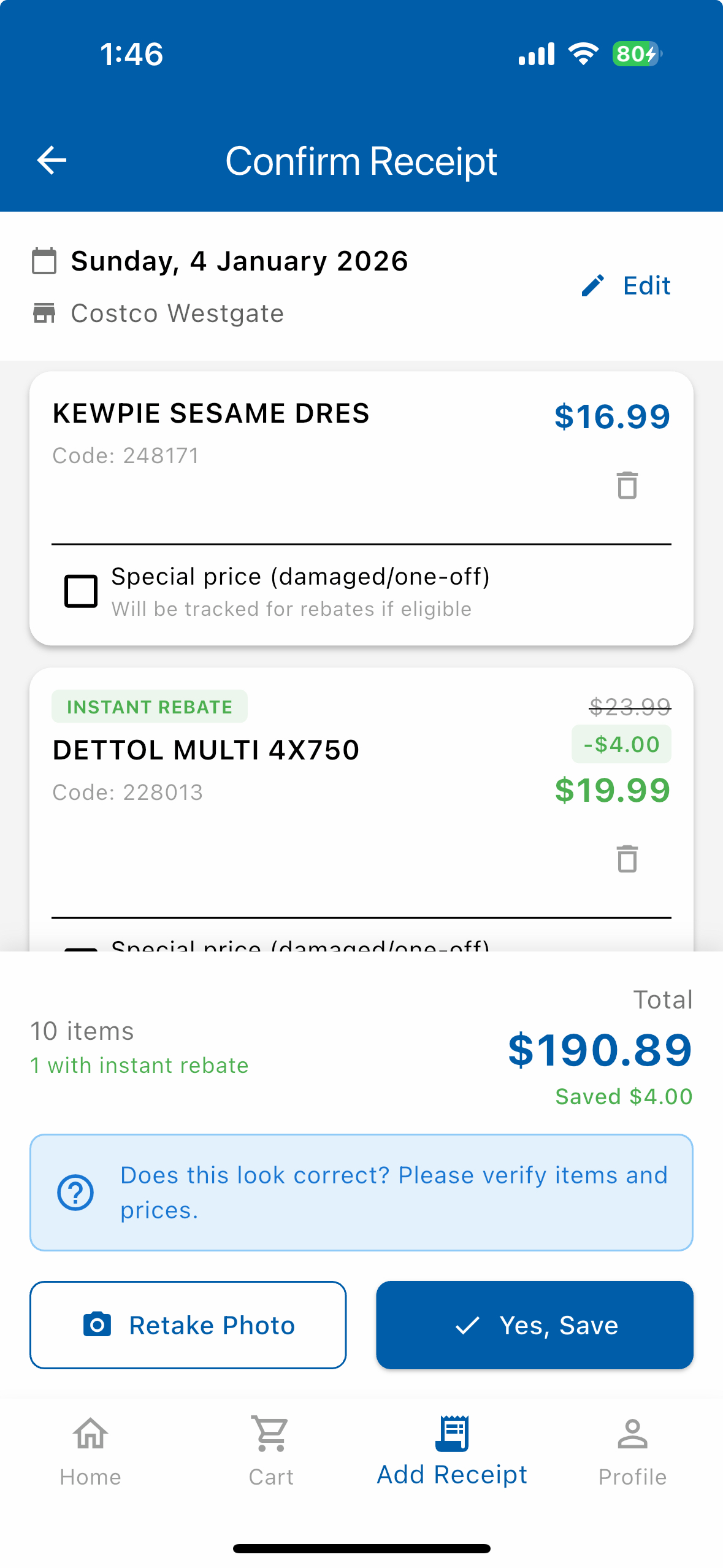
Task: Tap the help question mark in the verification banner
Action: click(75, 1192)
